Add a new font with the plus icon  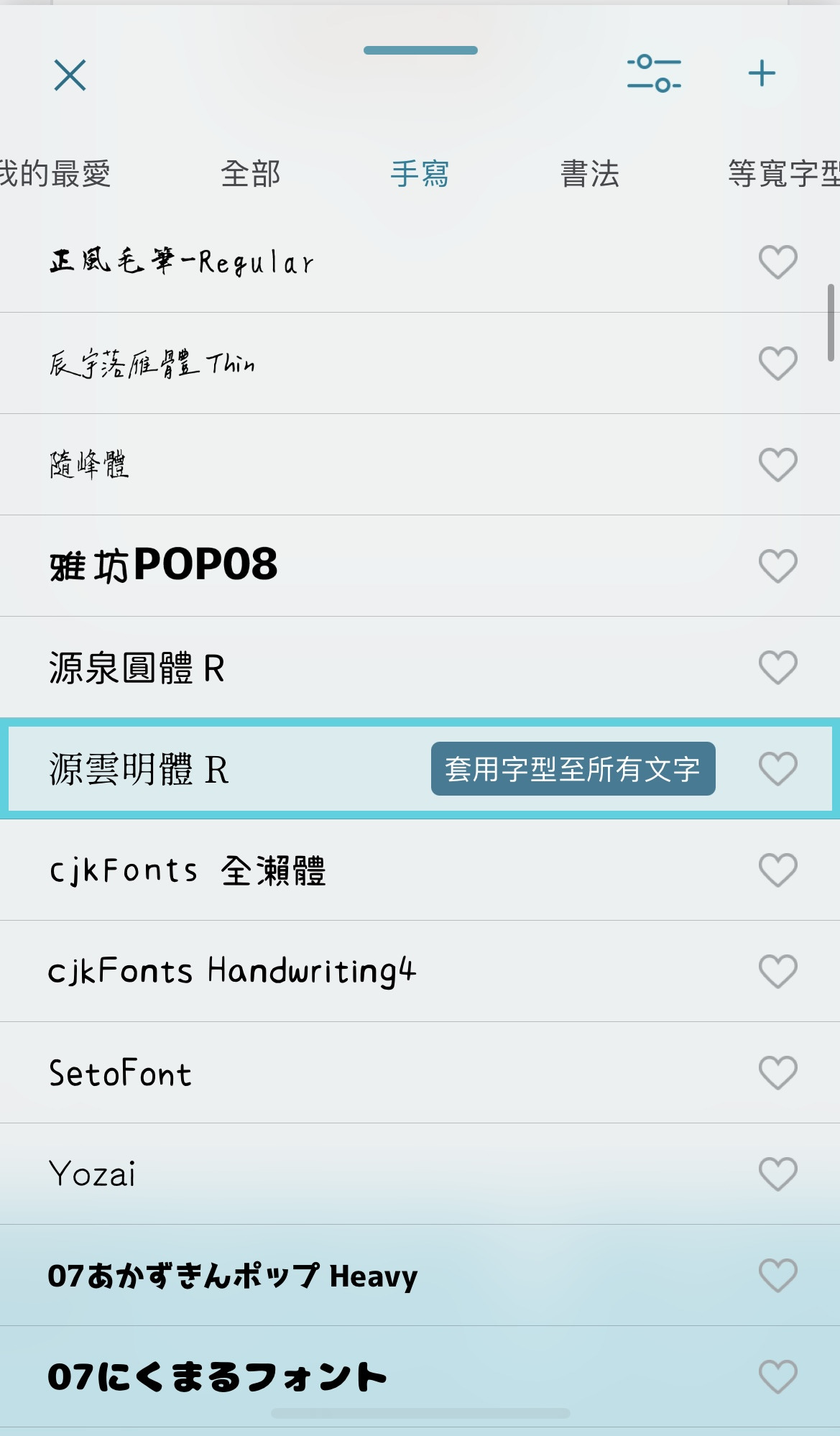point(762,73)
